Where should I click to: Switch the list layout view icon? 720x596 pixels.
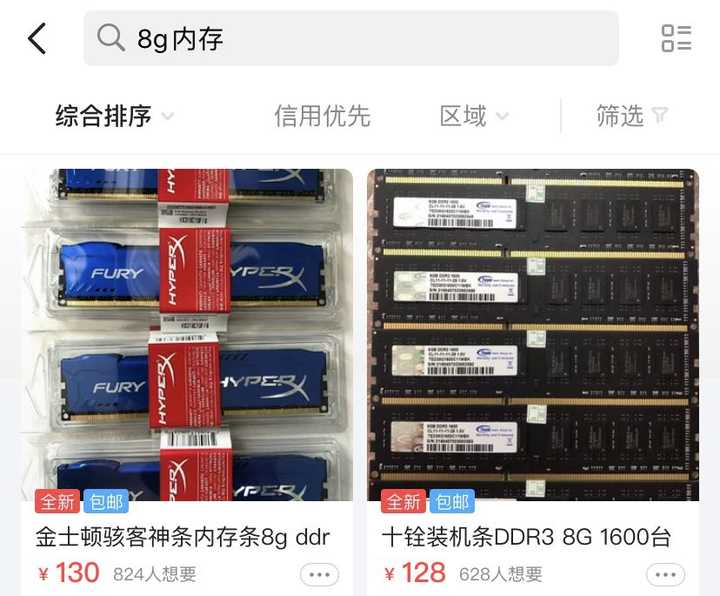click(676, 39)
